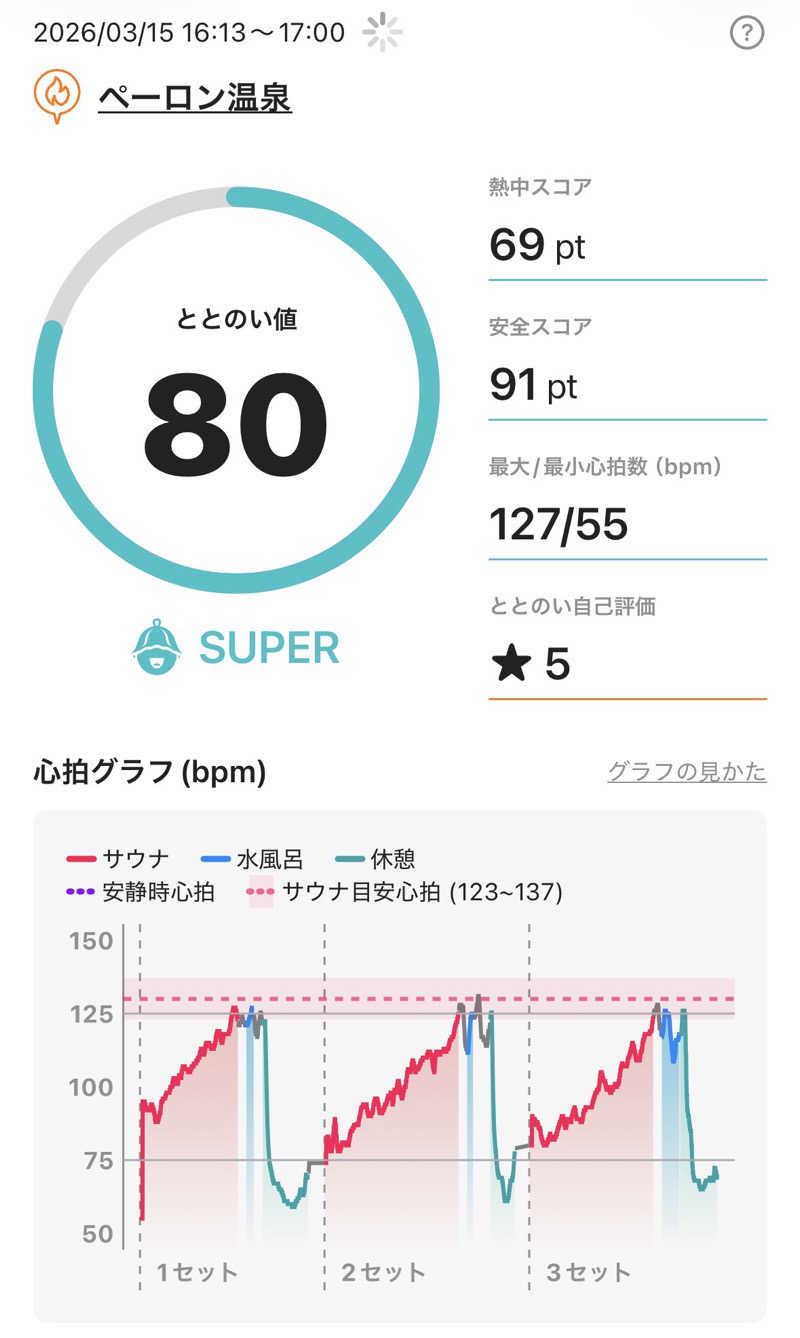Edit the ととのい自己評価 star rating
Image resolution: width=800 pixels, height=1338 pixels.
pos(531,664)
